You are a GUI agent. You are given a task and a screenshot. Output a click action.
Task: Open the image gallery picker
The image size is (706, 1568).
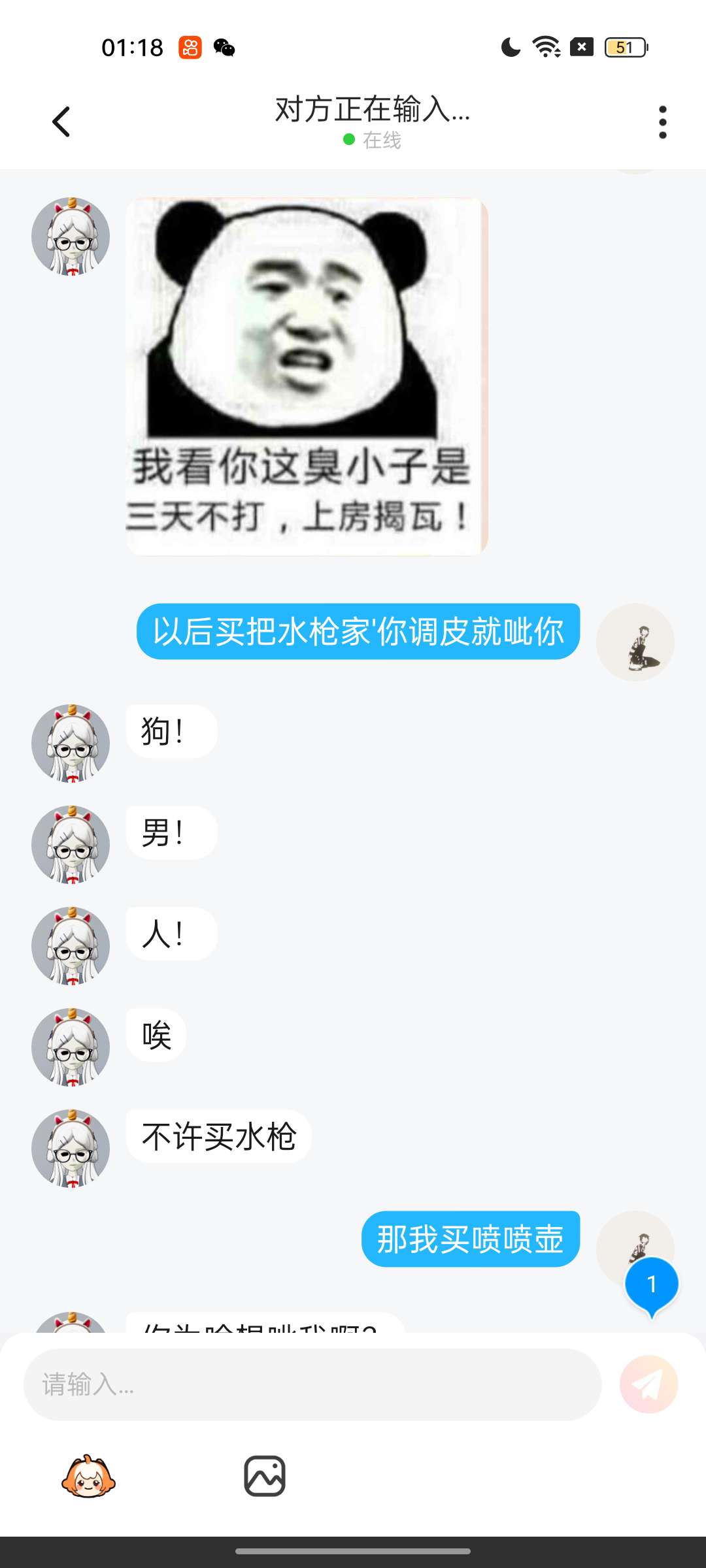pos(265,1476)
